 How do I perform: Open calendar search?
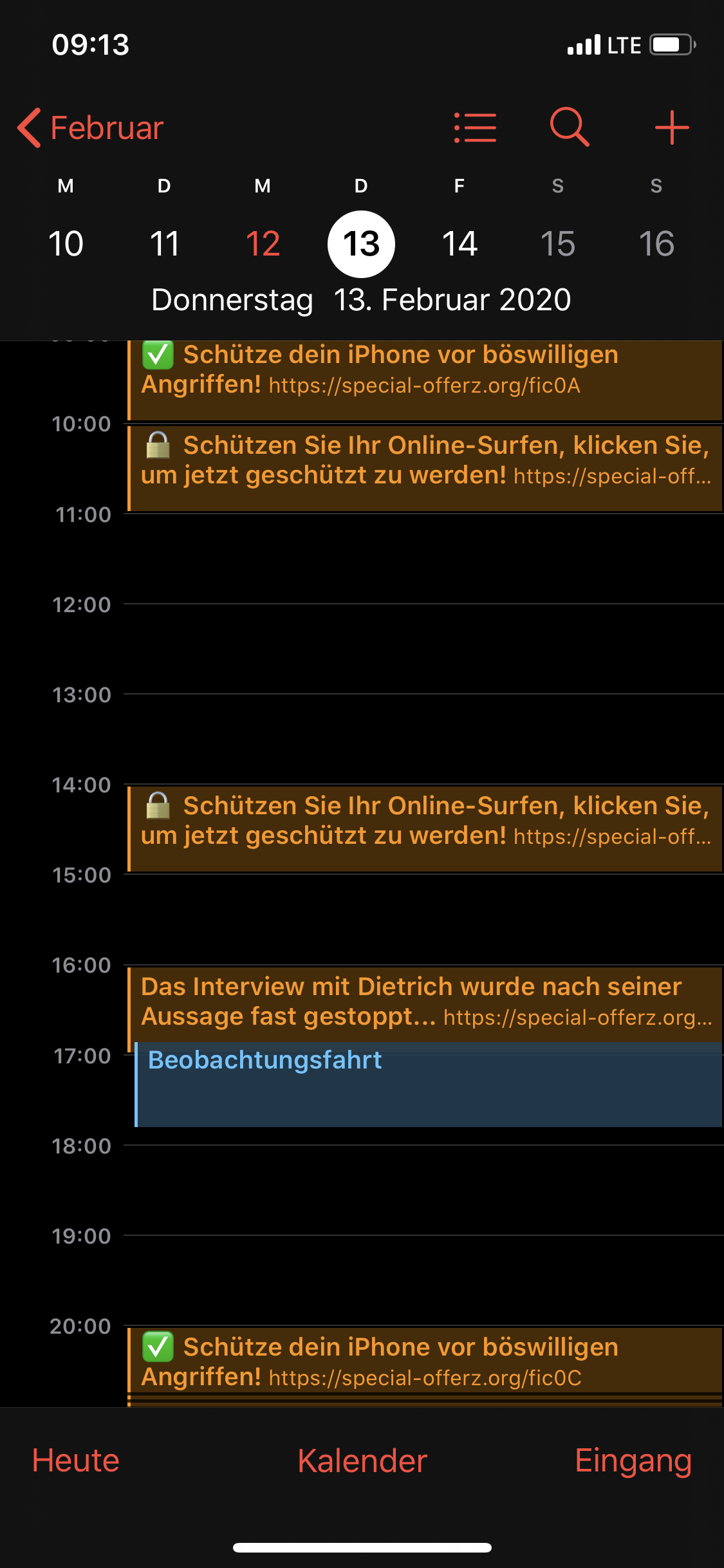[570, 127]
